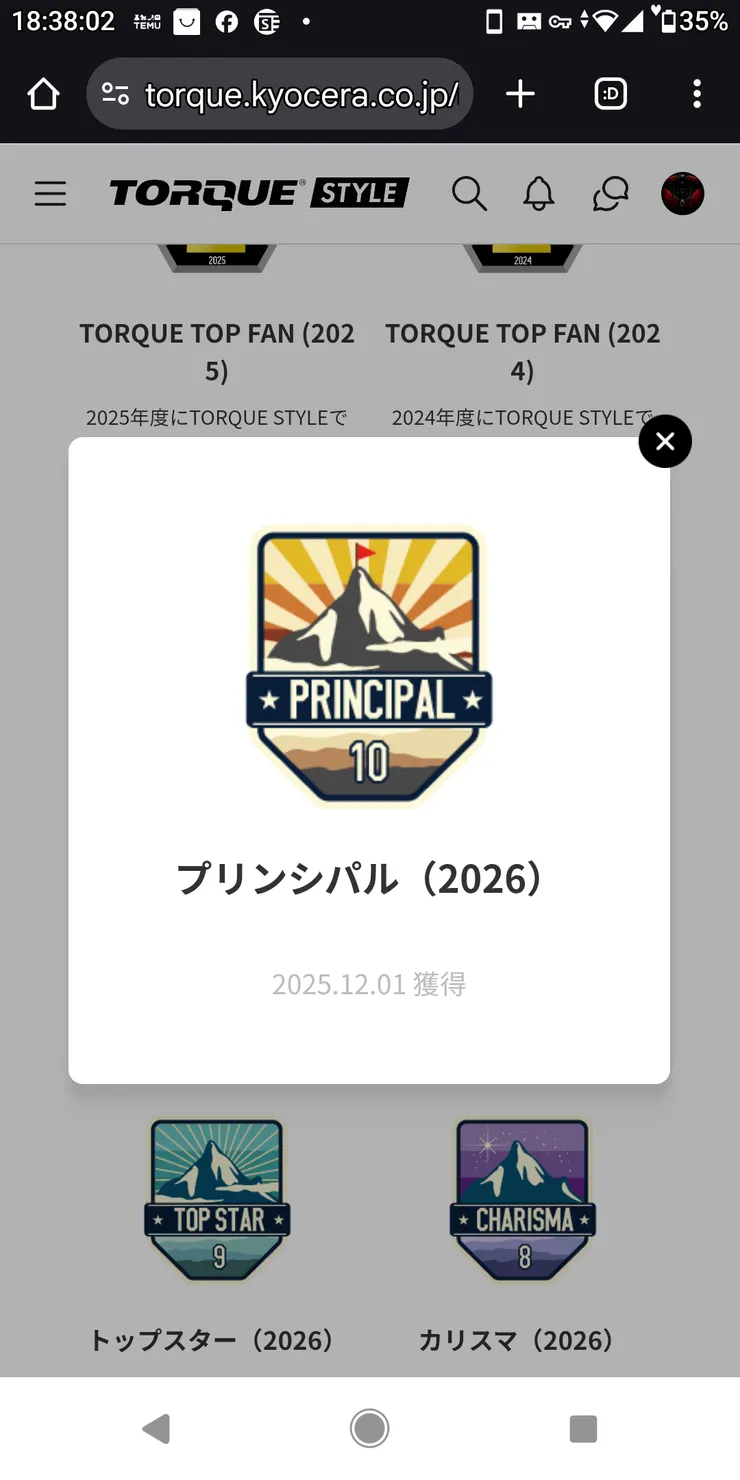Close the Principal badge popup
Viewport: 740px width, 1480px height.
coord(665,441)
